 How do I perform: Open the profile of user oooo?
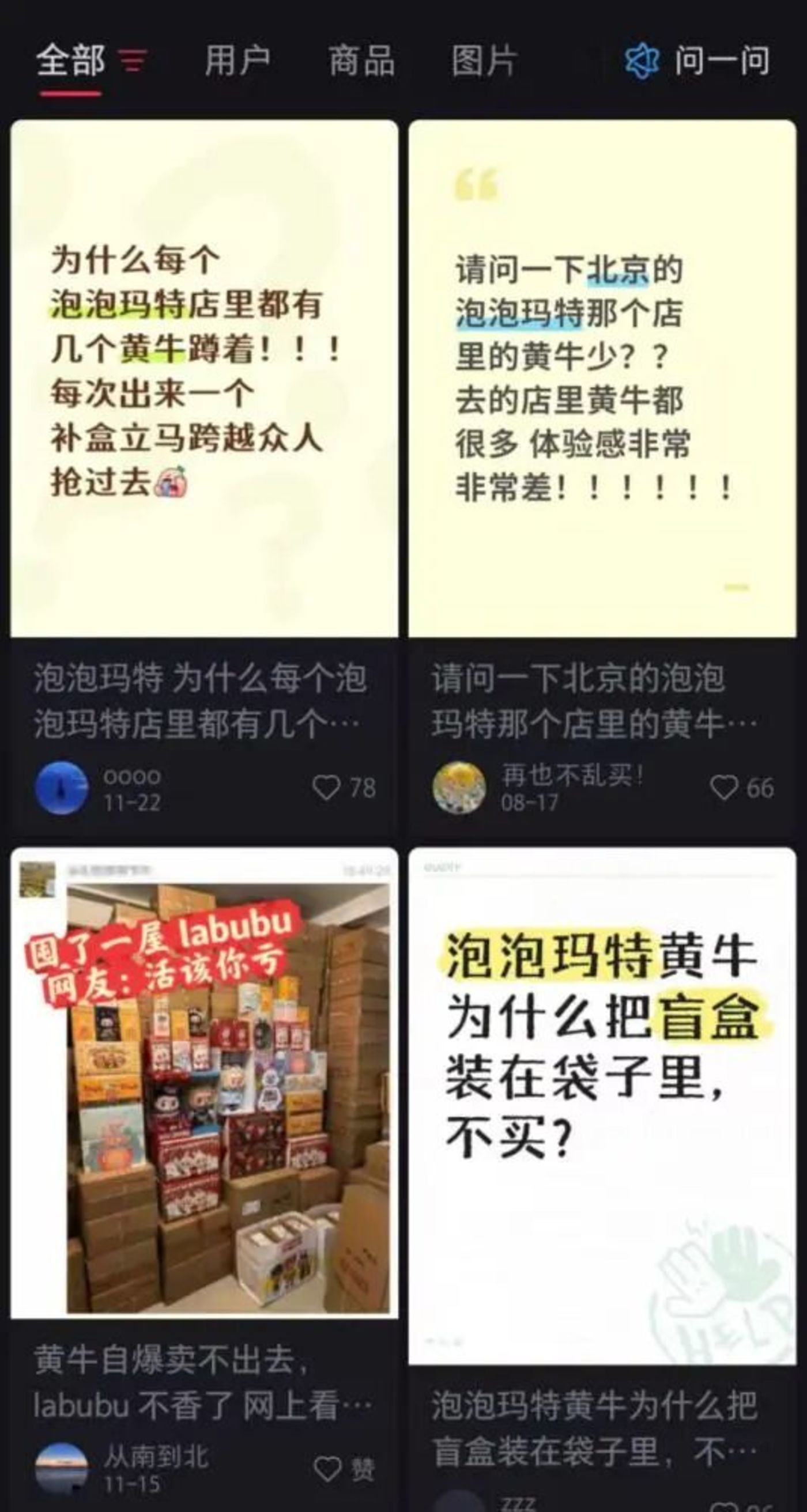point(62,788)
